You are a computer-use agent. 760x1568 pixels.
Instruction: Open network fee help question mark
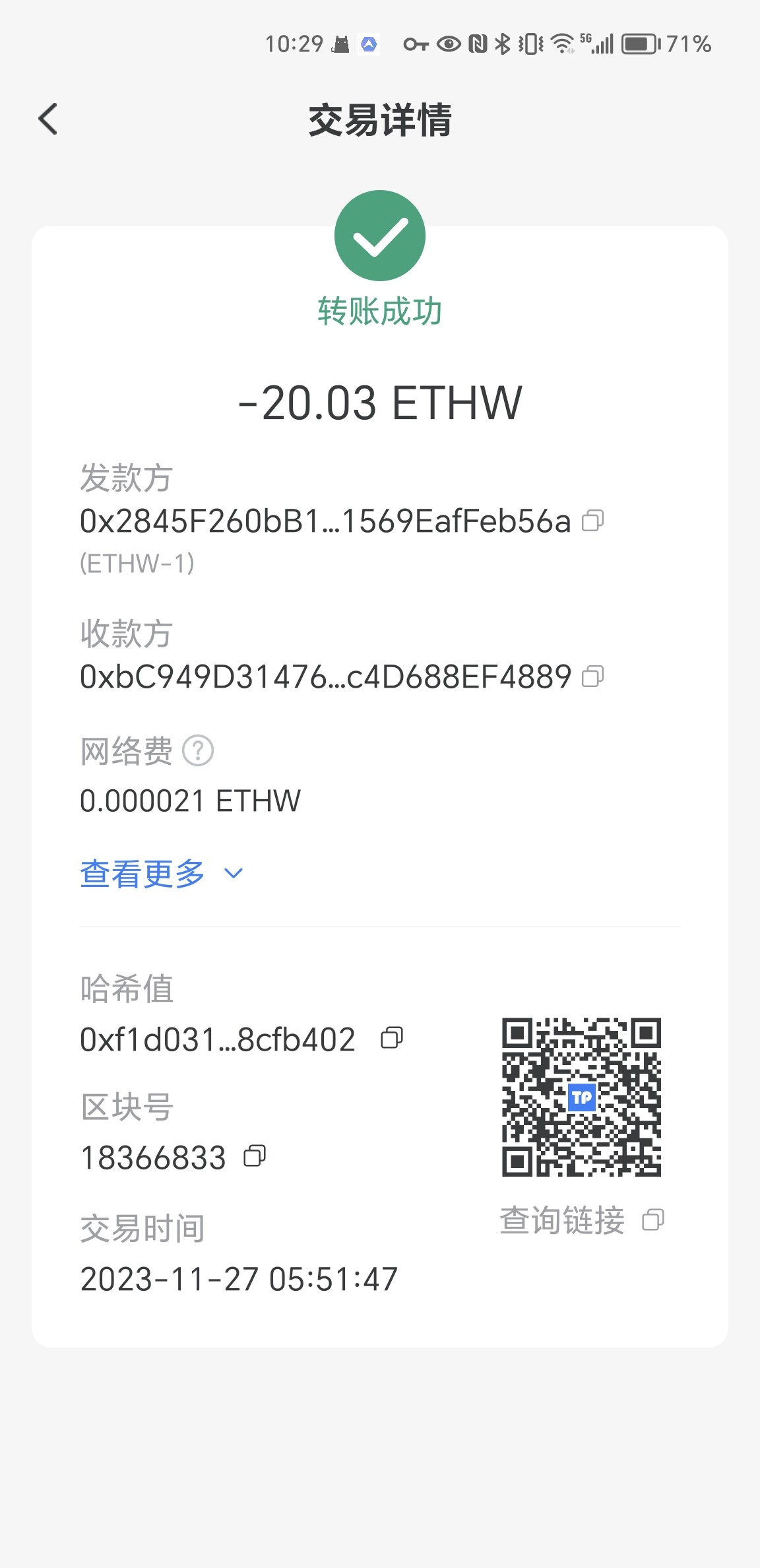point(197,750)
